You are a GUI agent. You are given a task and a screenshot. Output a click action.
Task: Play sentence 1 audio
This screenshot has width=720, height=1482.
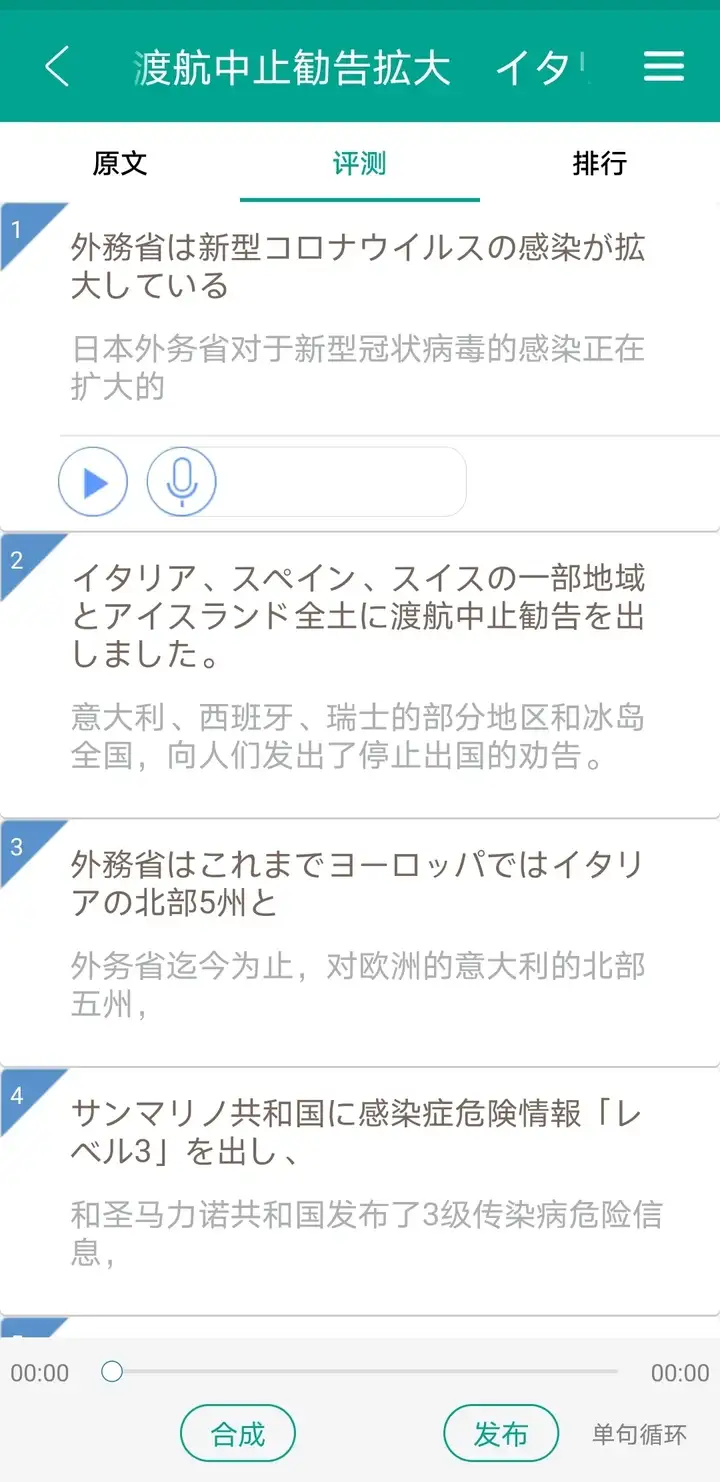pos(93,482)
